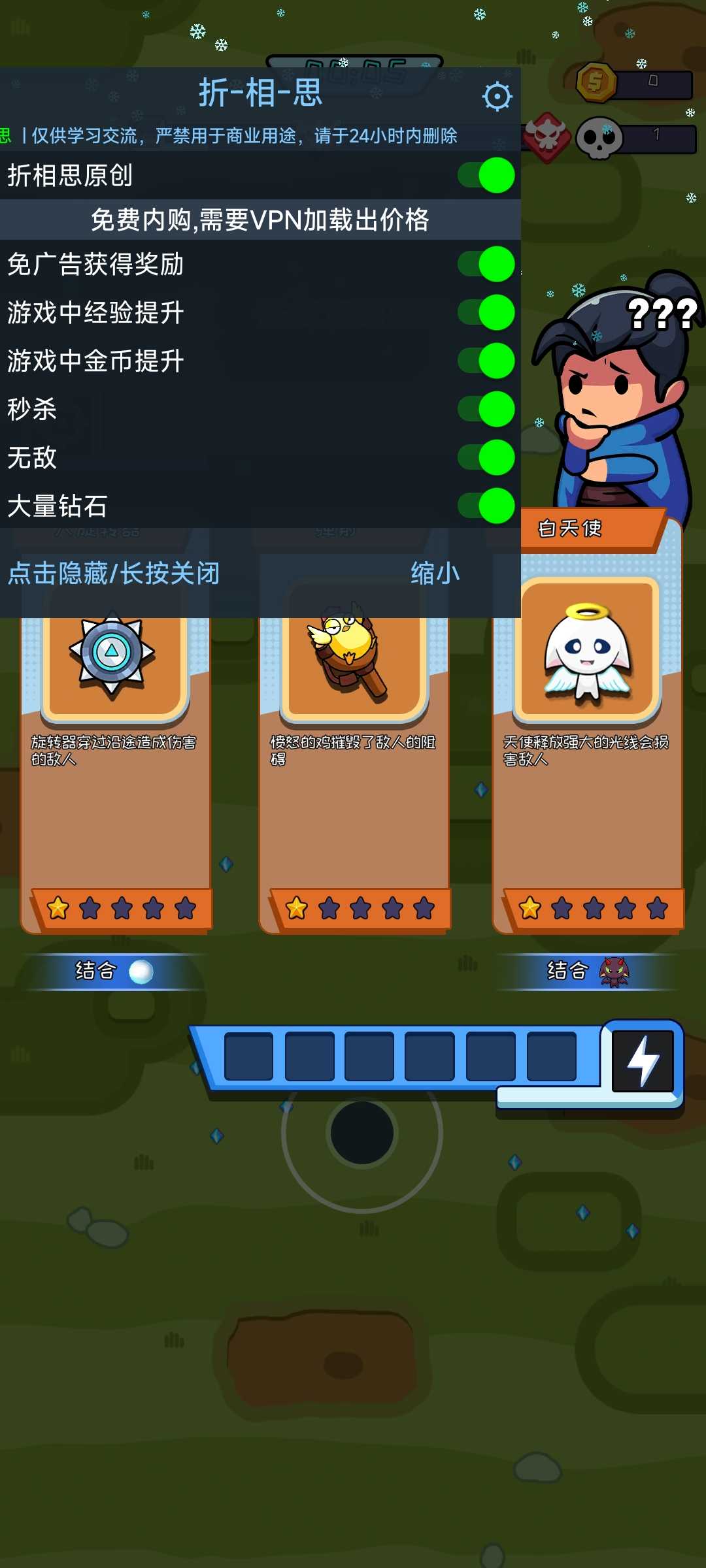Image resolution: width=706 pixels, height=1568 pixels.
Task: Tap 缩小 to shrink the menu
Action: click(435, 573)
